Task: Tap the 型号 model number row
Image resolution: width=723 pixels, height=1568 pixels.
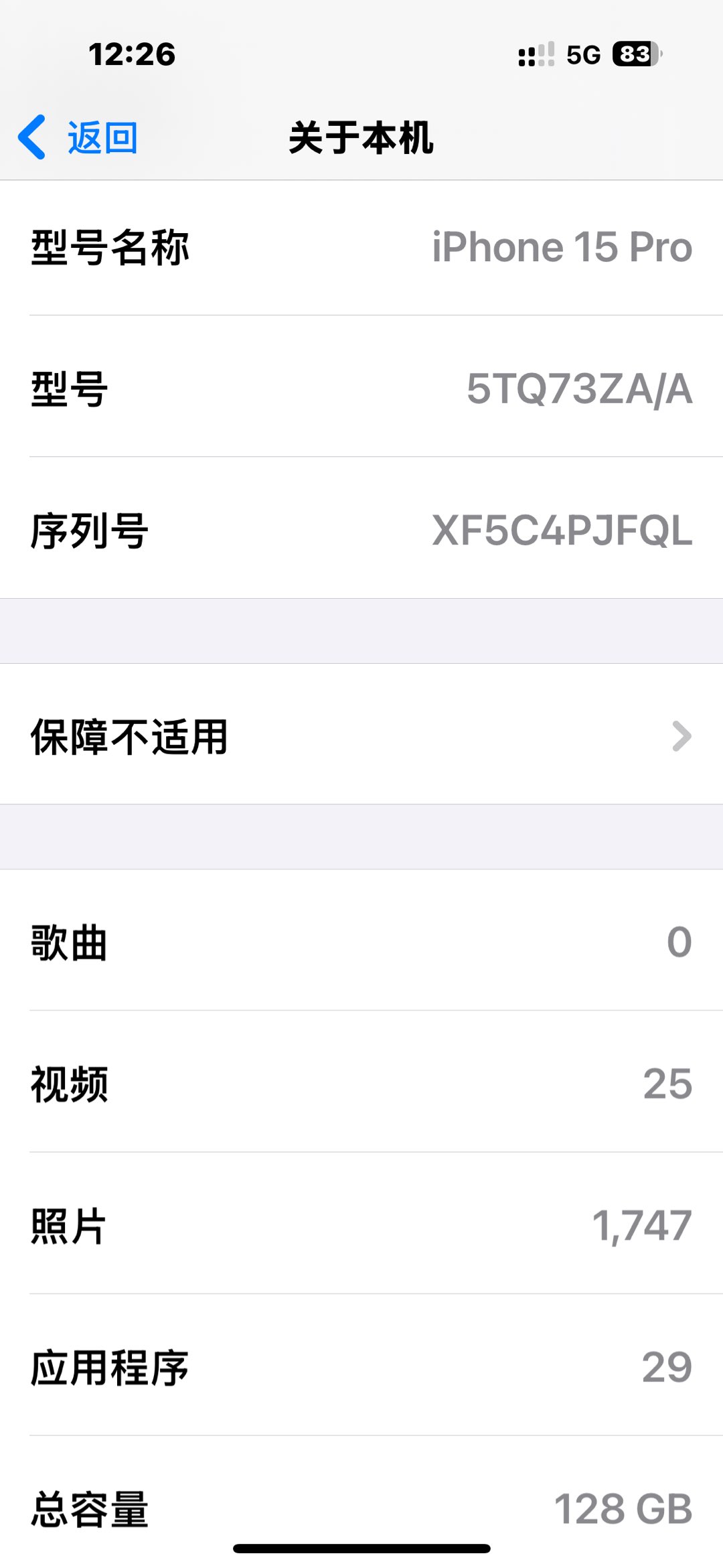Action: 361,388
